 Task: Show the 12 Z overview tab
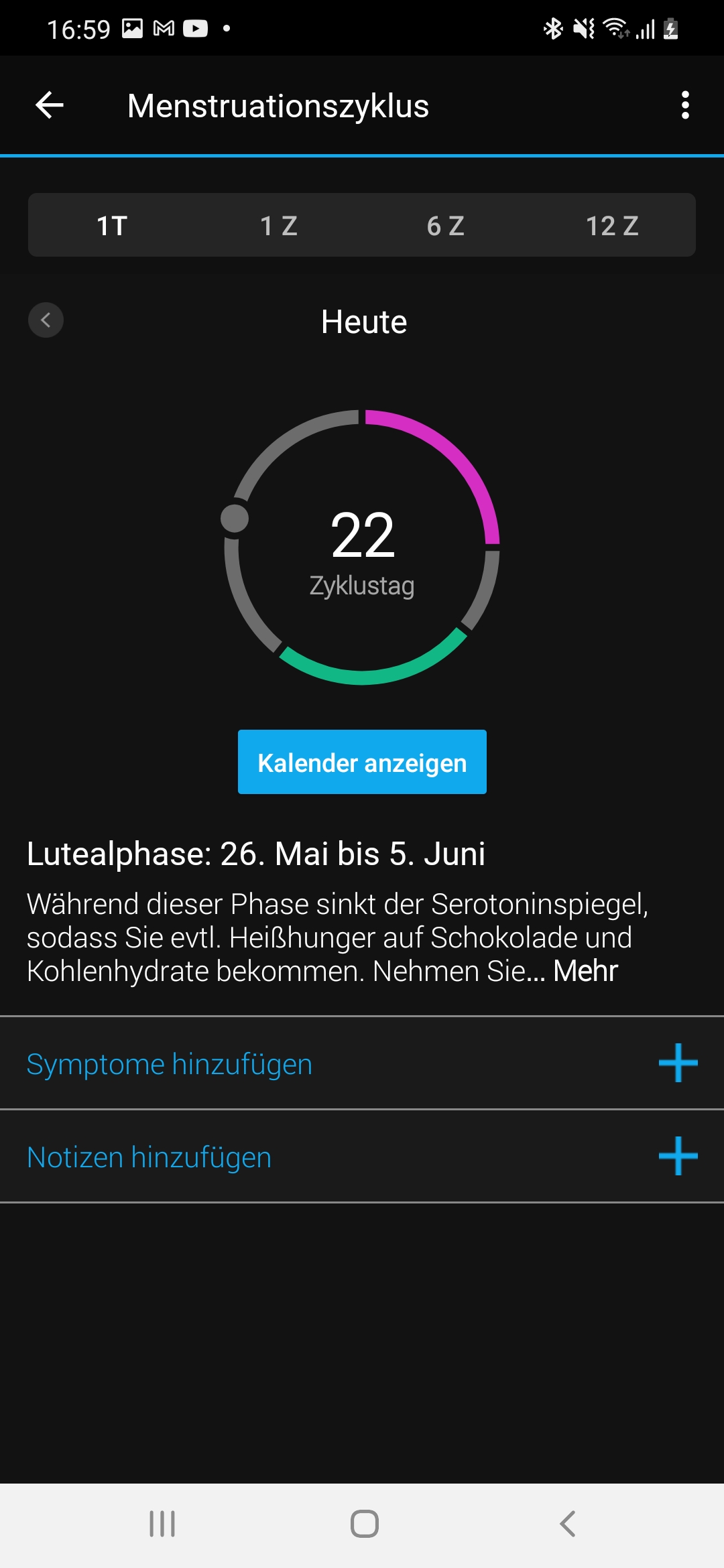(612, 226)
